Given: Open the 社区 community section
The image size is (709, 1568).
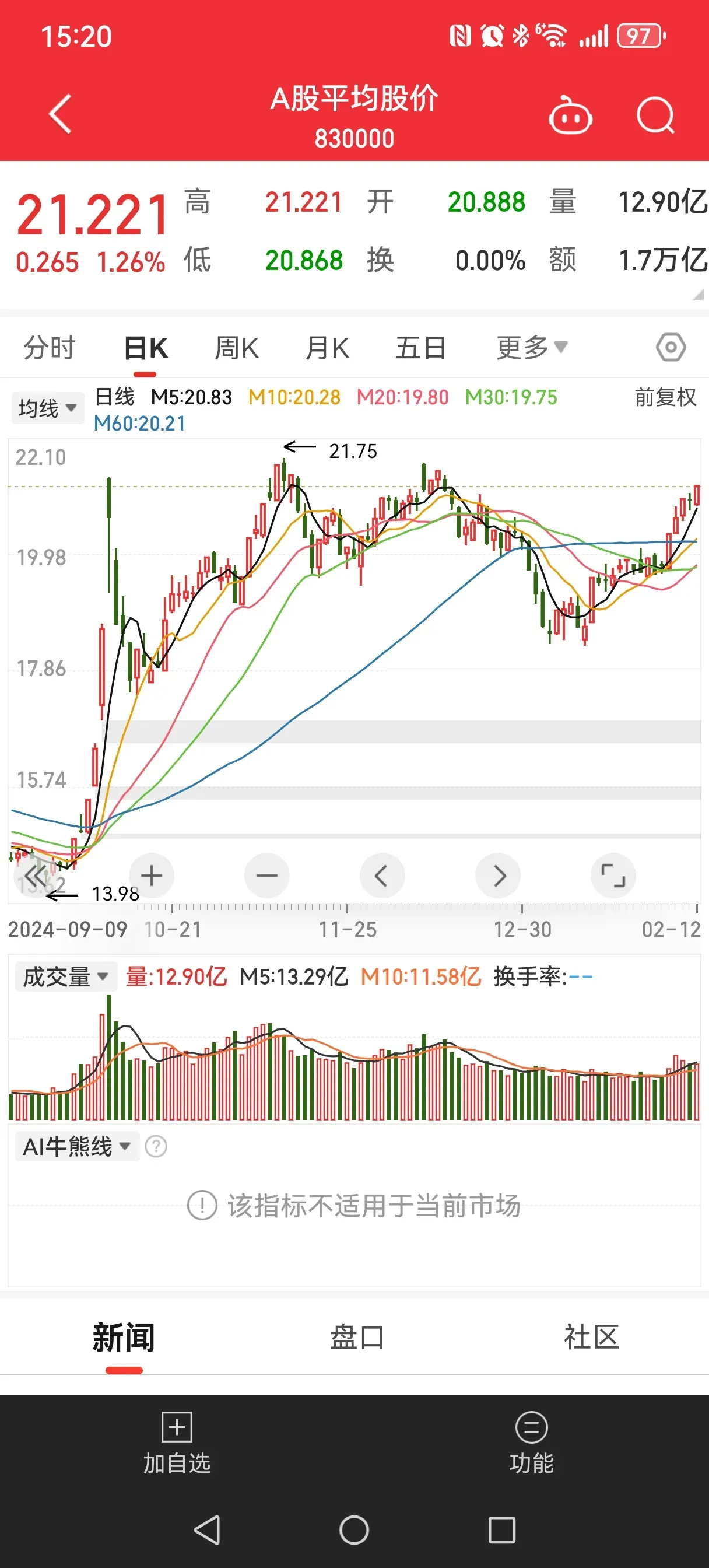Looking at the screenshot, I should coord(589,1336).
